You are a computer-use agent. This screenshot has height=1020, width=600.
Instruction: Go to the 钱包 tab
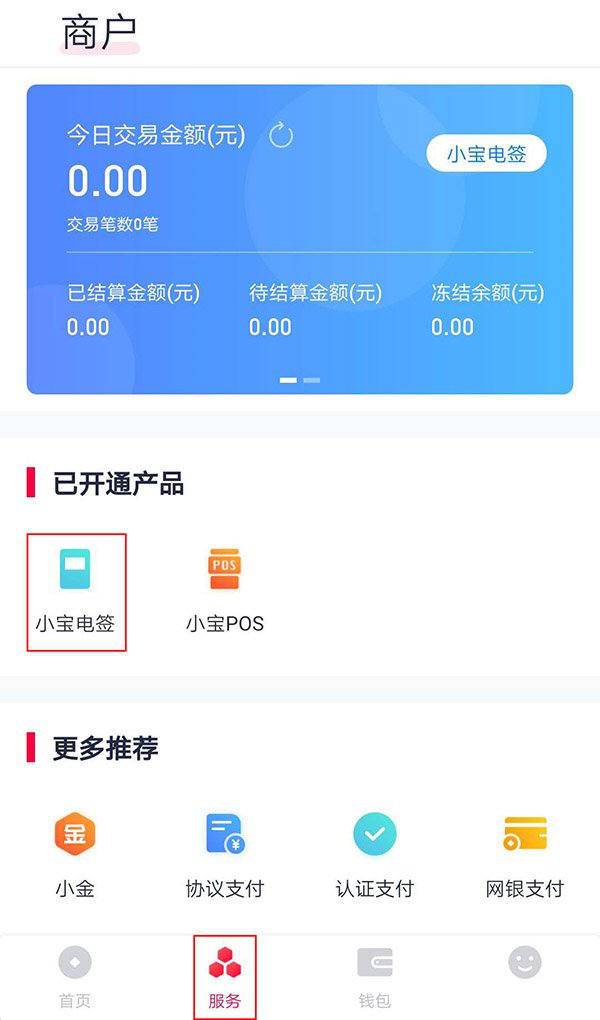point(375,978)
